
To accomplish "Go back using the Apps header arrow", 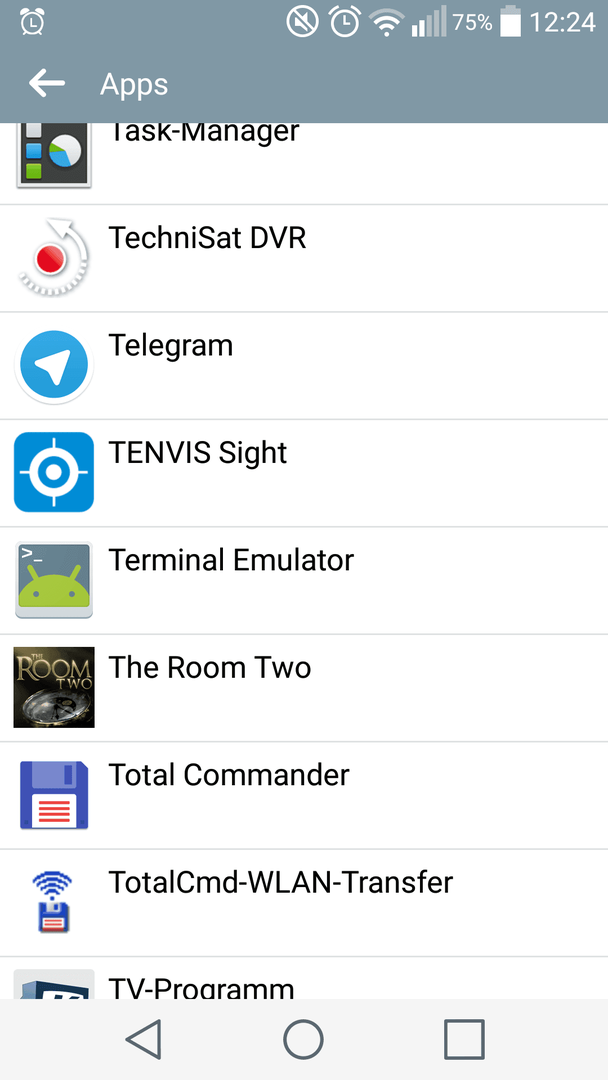I will point(47,84).
